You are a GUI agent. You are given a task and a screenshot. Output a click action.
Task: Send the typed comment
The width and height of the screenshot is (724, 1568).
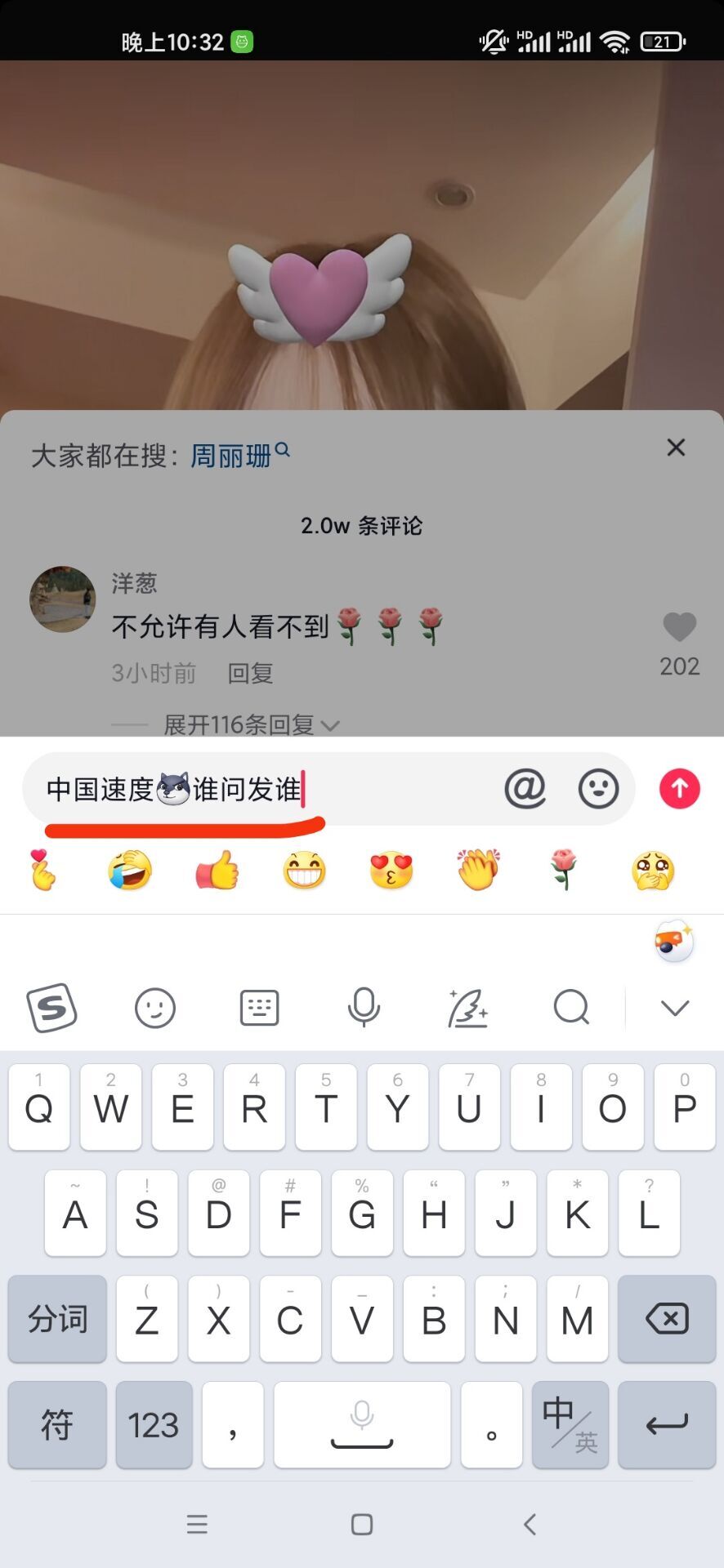coord(679,789)
